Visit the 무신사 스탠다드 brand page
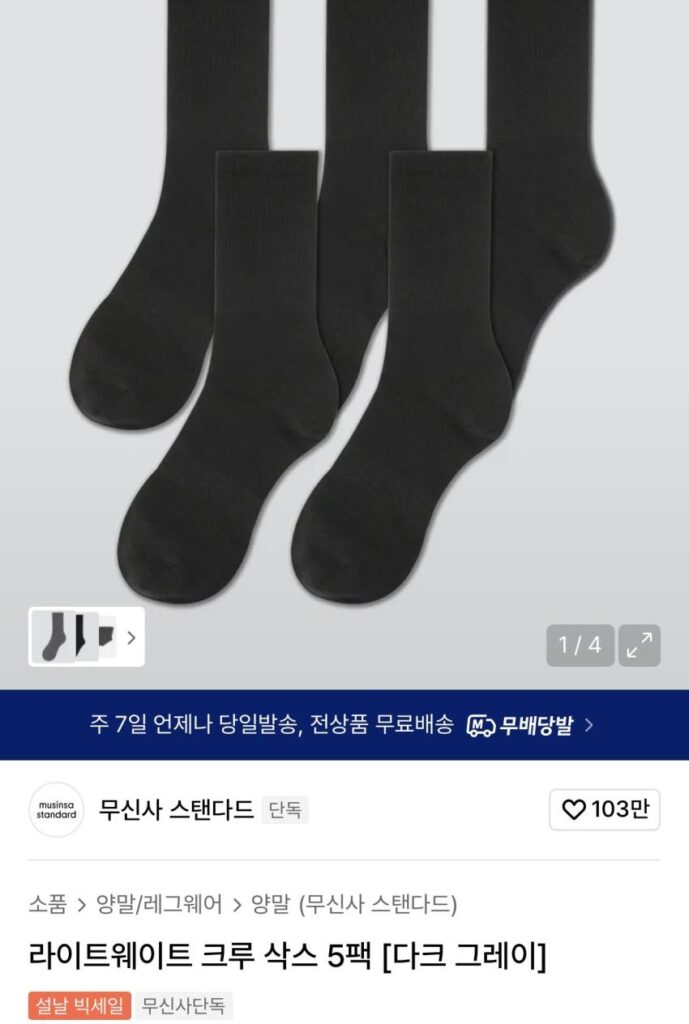 tap(176, 810)
